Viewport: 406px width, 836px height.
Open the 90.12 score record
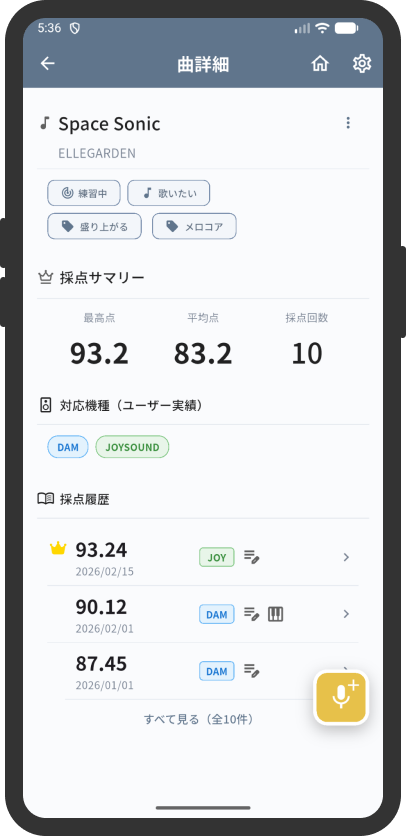203,614
